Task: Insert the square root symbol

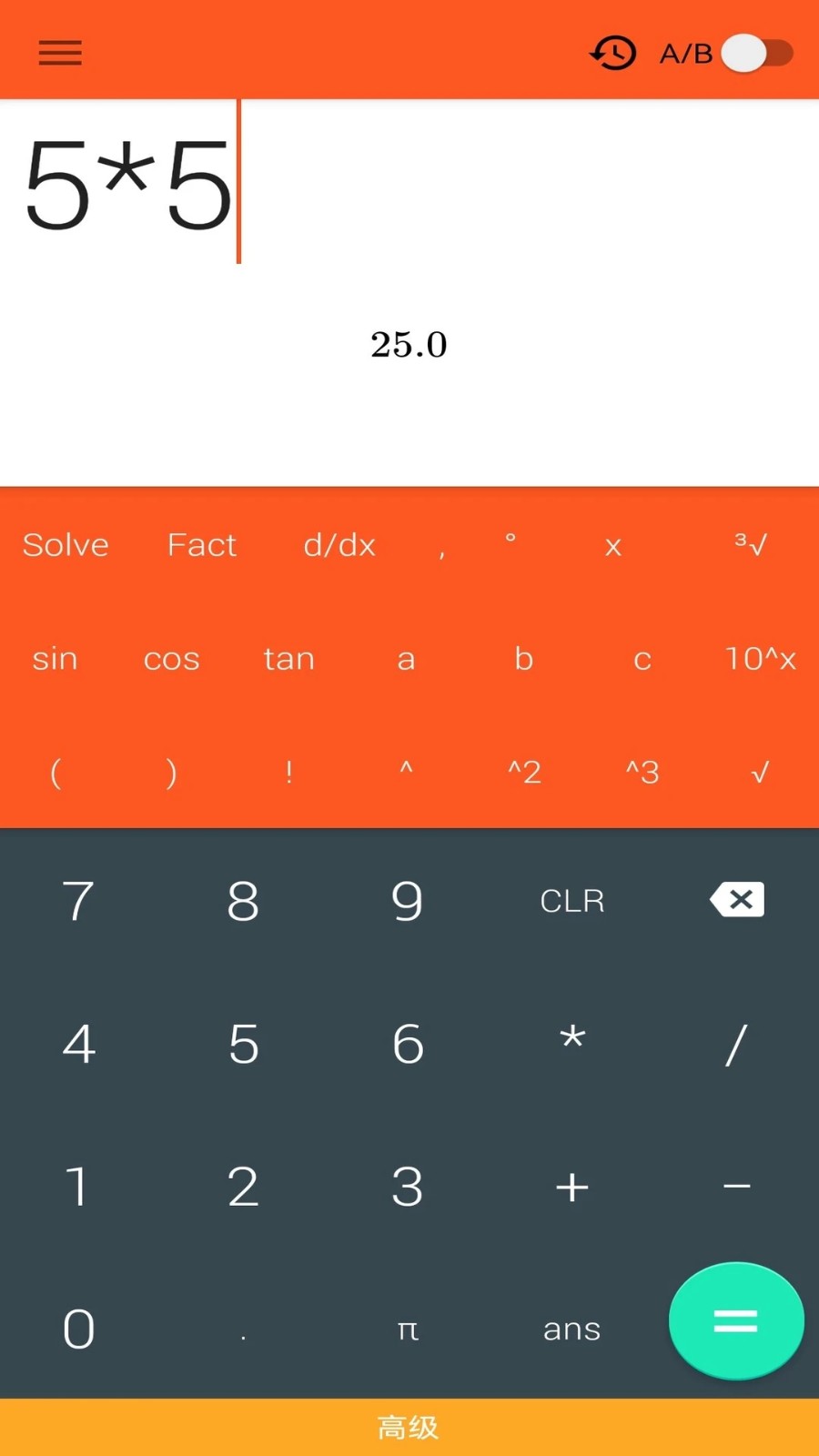Action: [x=760, y=772]
